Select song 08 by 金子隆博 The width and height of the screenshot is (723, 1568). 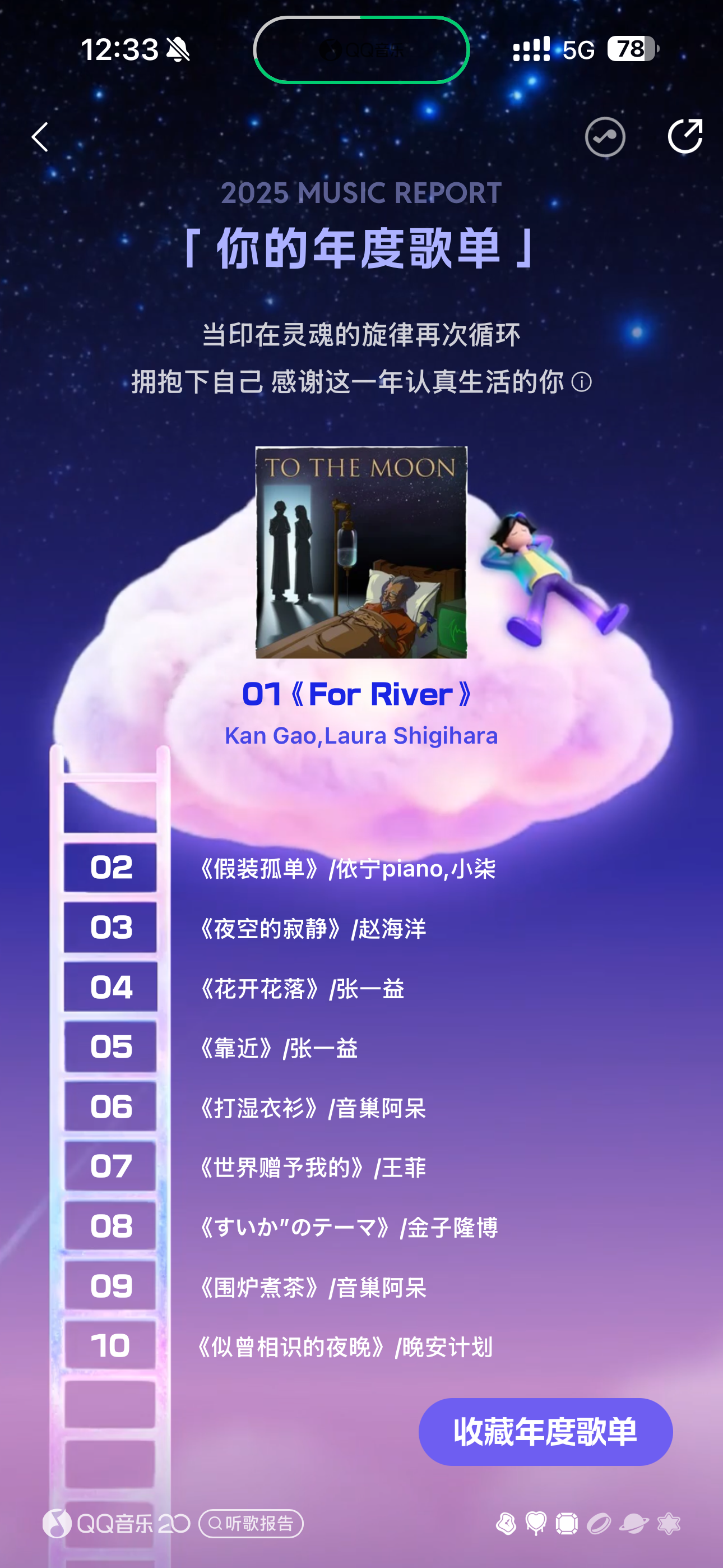[347, 1226]
